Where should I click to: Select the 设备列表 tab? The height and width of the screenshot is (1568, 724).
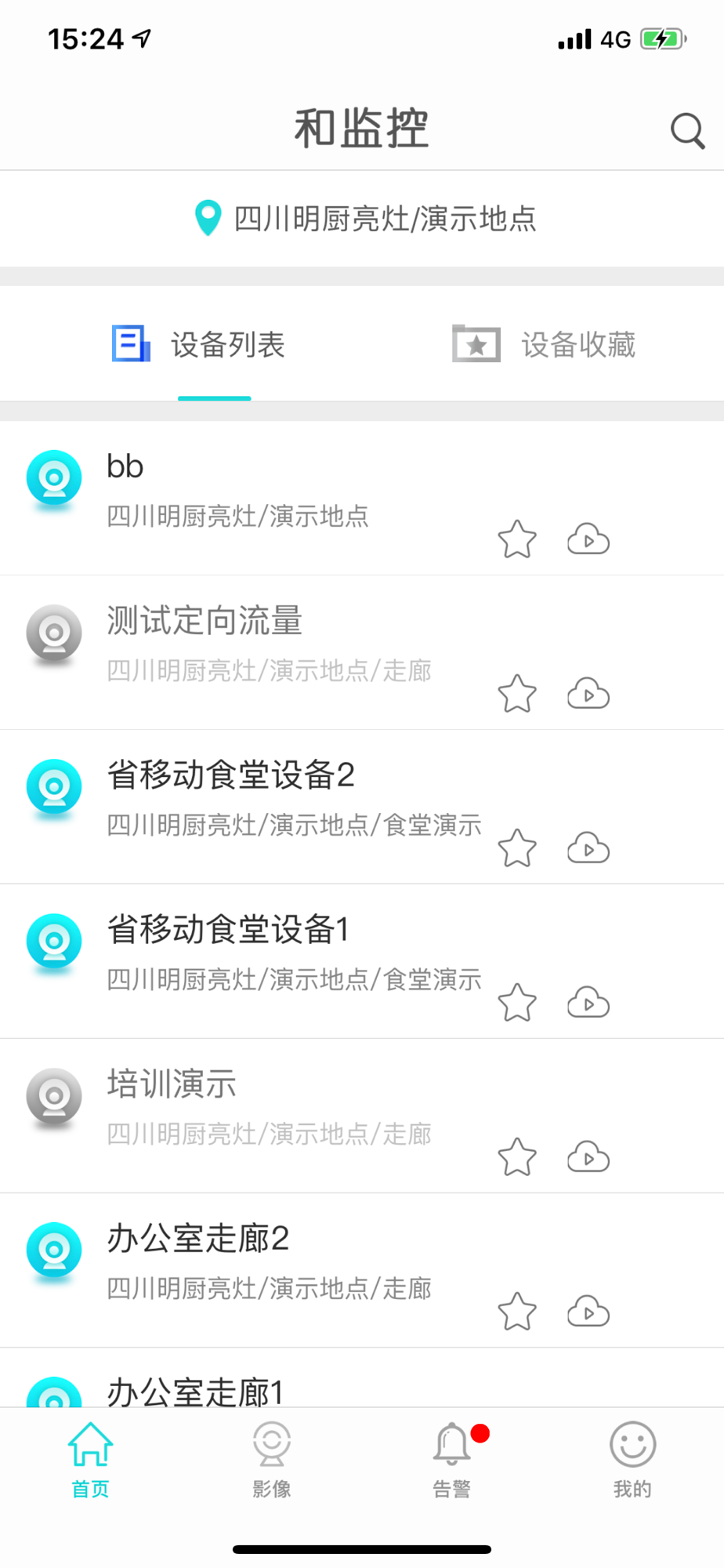[x=199, y=344]
